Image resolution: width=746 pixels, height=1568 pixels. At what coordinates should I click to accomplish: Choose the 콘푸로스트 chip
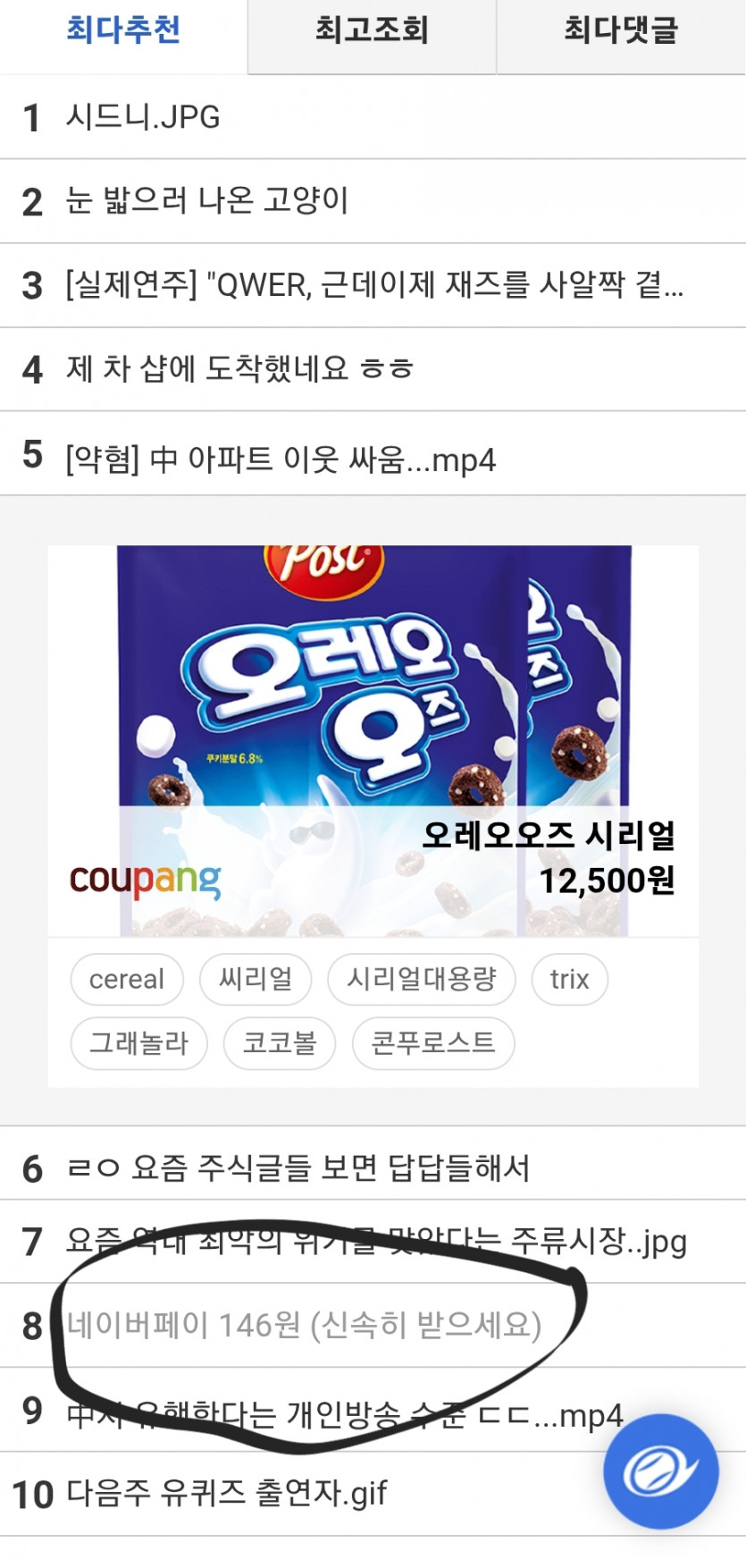[x=433, y=1043]
